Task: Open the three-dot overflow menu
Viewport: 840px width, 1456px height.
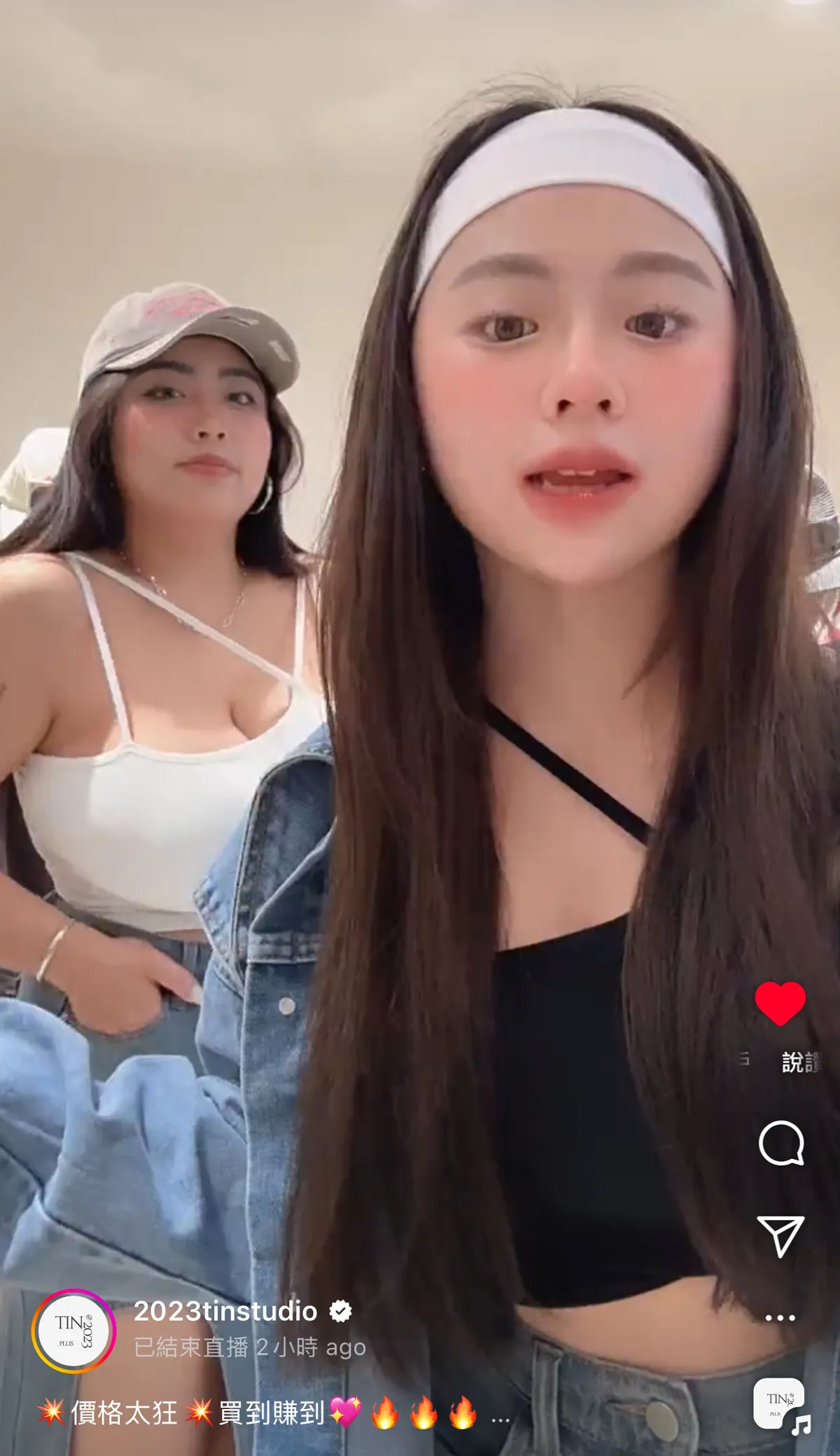Action: coord(780,1317)
